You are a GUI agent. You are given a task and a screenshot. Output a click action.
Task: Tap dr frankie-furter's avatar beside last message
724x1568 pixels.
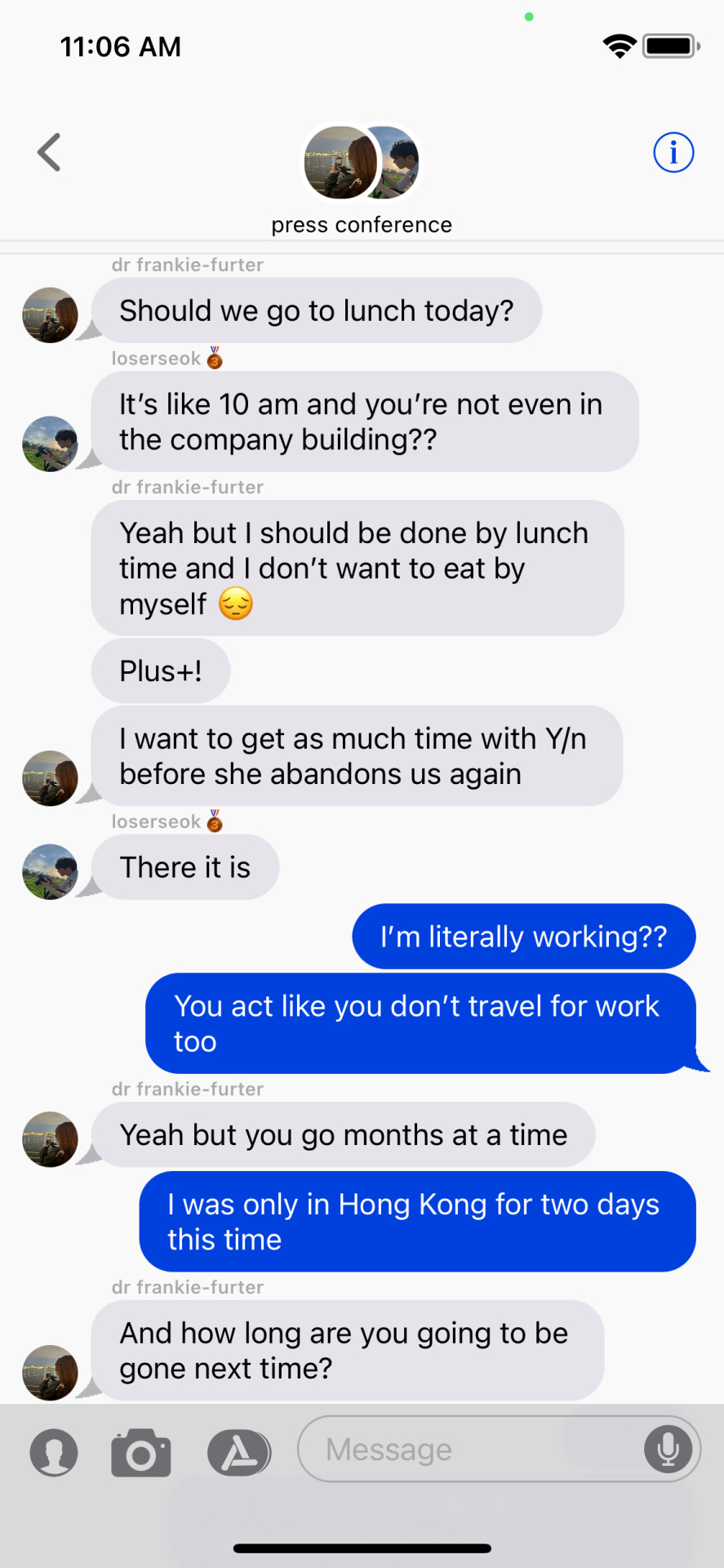(50, 1373)
